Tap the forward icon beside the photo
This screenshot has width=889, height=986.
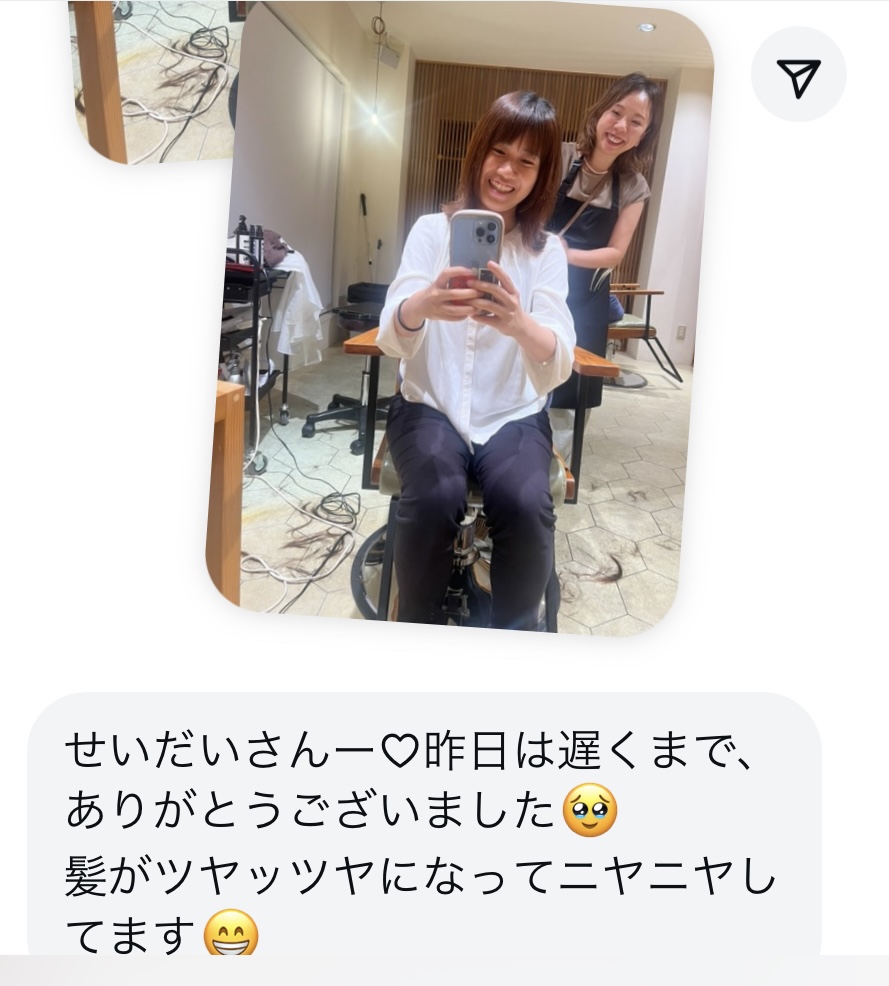click(798, 75)
